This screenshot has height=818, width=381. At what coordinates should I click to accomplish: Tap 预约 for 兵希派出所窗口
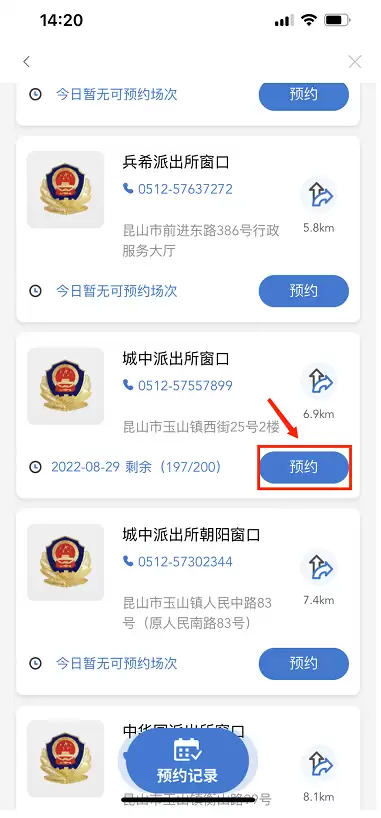tap(304, 291)
